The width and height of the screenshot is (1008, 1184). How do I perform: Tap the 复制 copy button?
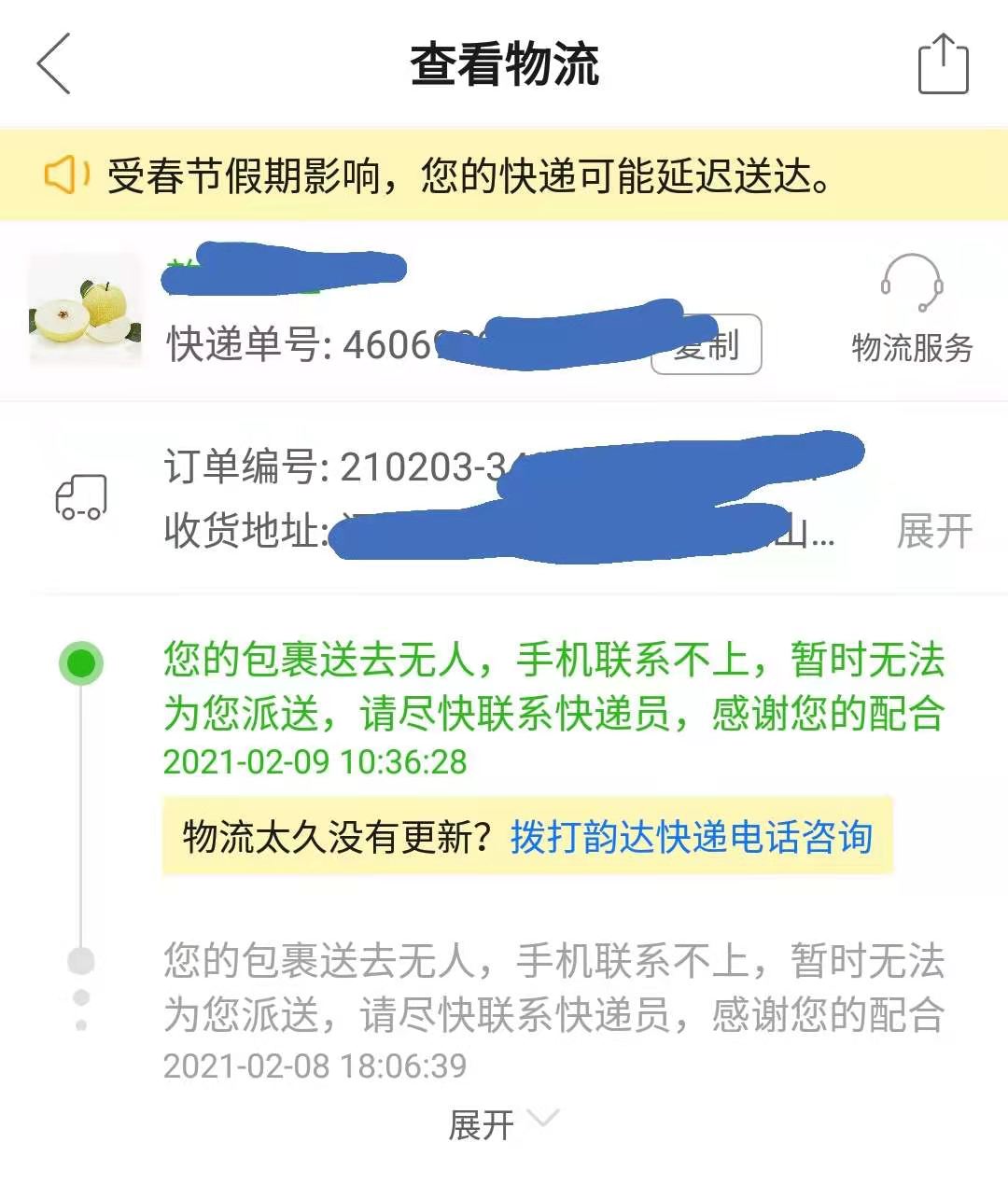click(707, 346)
